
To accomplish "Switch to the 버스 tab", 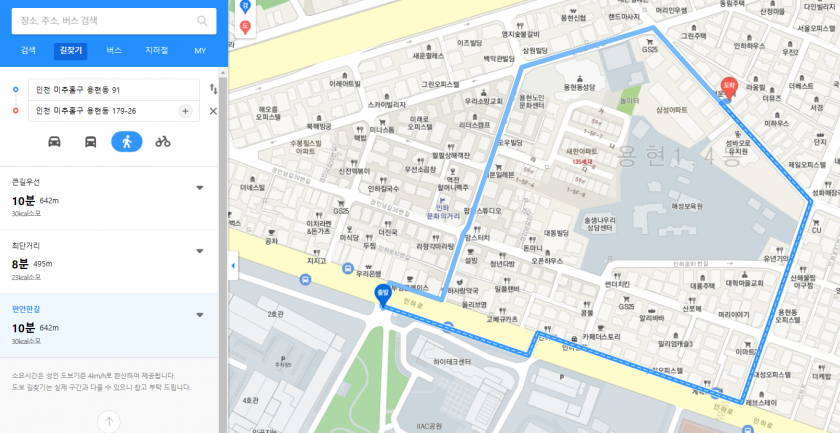I will click(114, 49).
